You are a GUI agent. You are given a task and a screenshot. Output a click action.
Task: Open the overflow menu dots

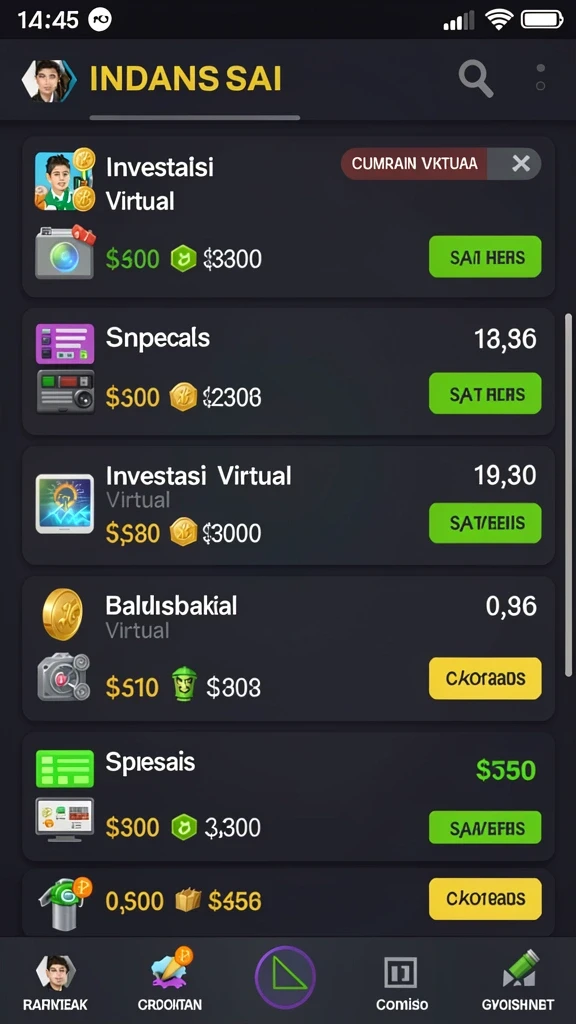540,77
